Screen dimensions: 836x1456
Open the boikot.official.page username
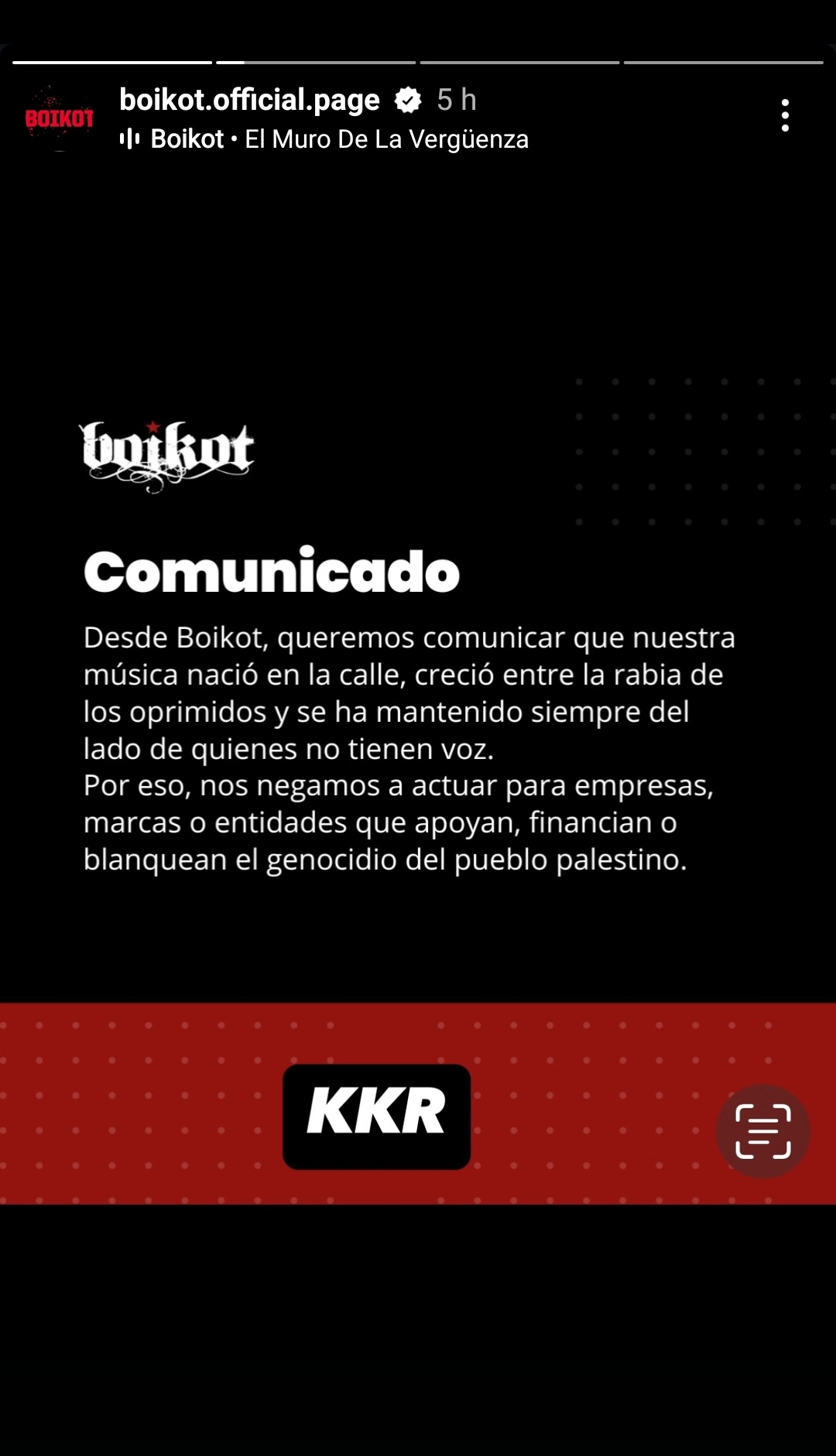(x=249, y=100)
